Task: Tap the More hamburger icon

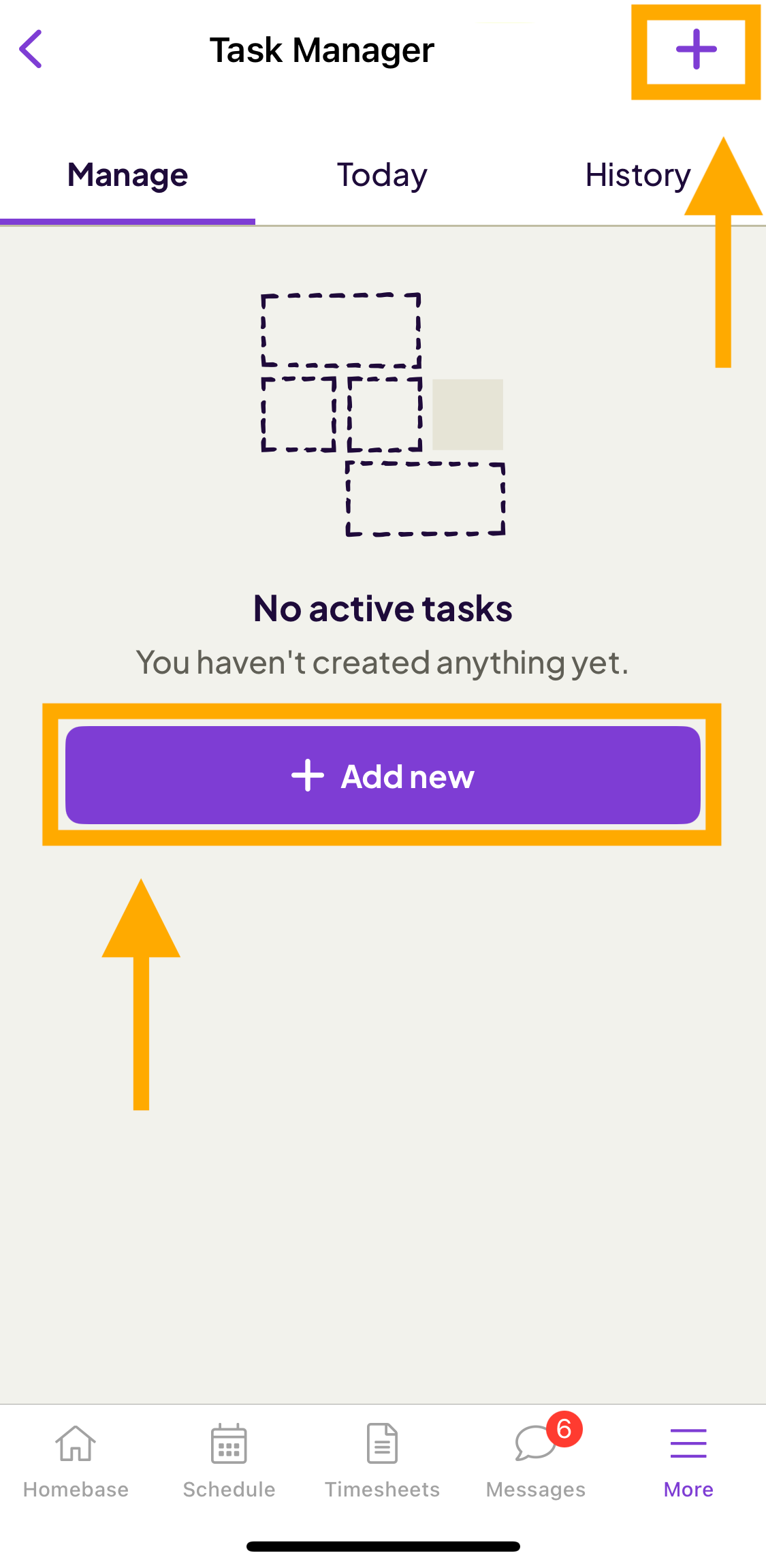Action: [x=688, y=1443]
